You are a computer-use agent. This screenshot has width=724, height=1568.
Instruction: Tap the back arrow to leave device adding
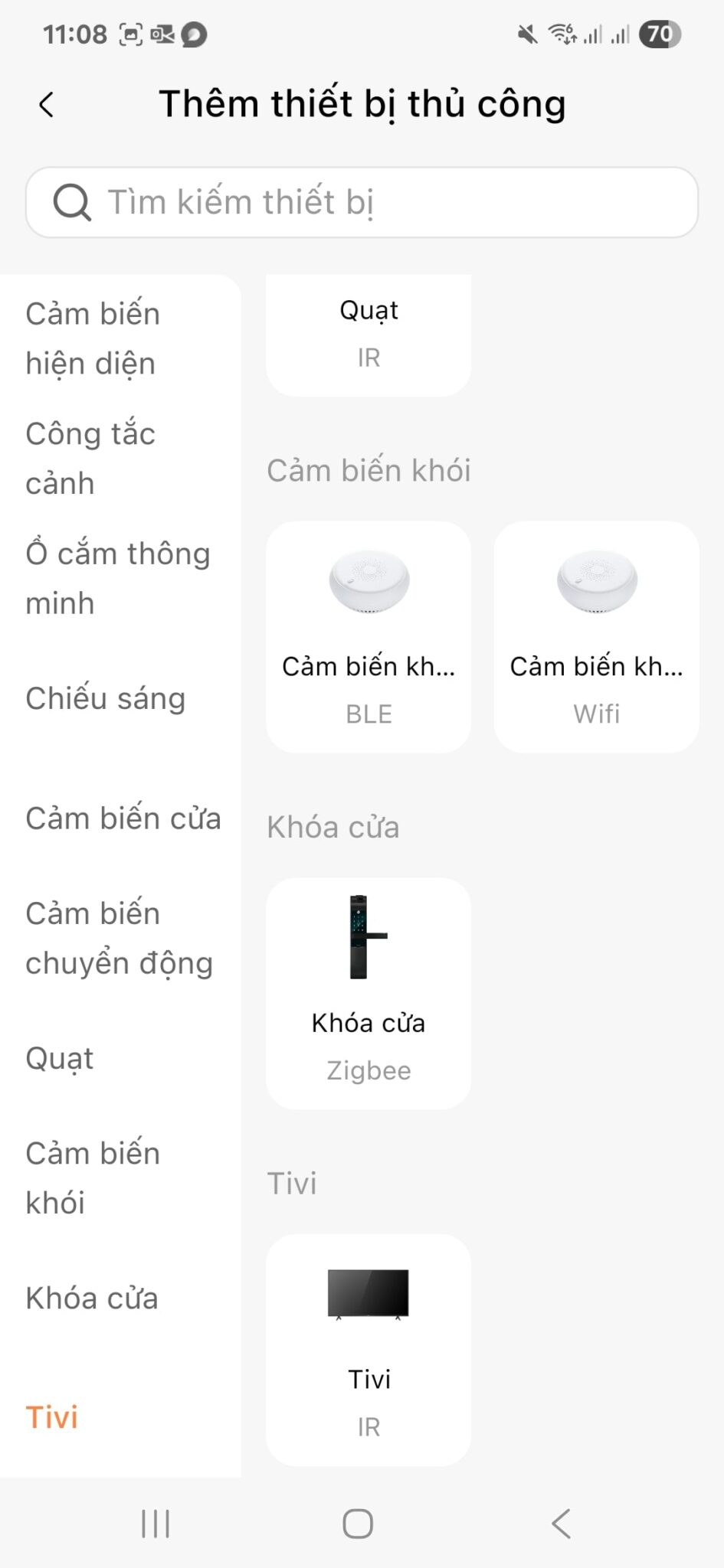[x=46, y=104]
